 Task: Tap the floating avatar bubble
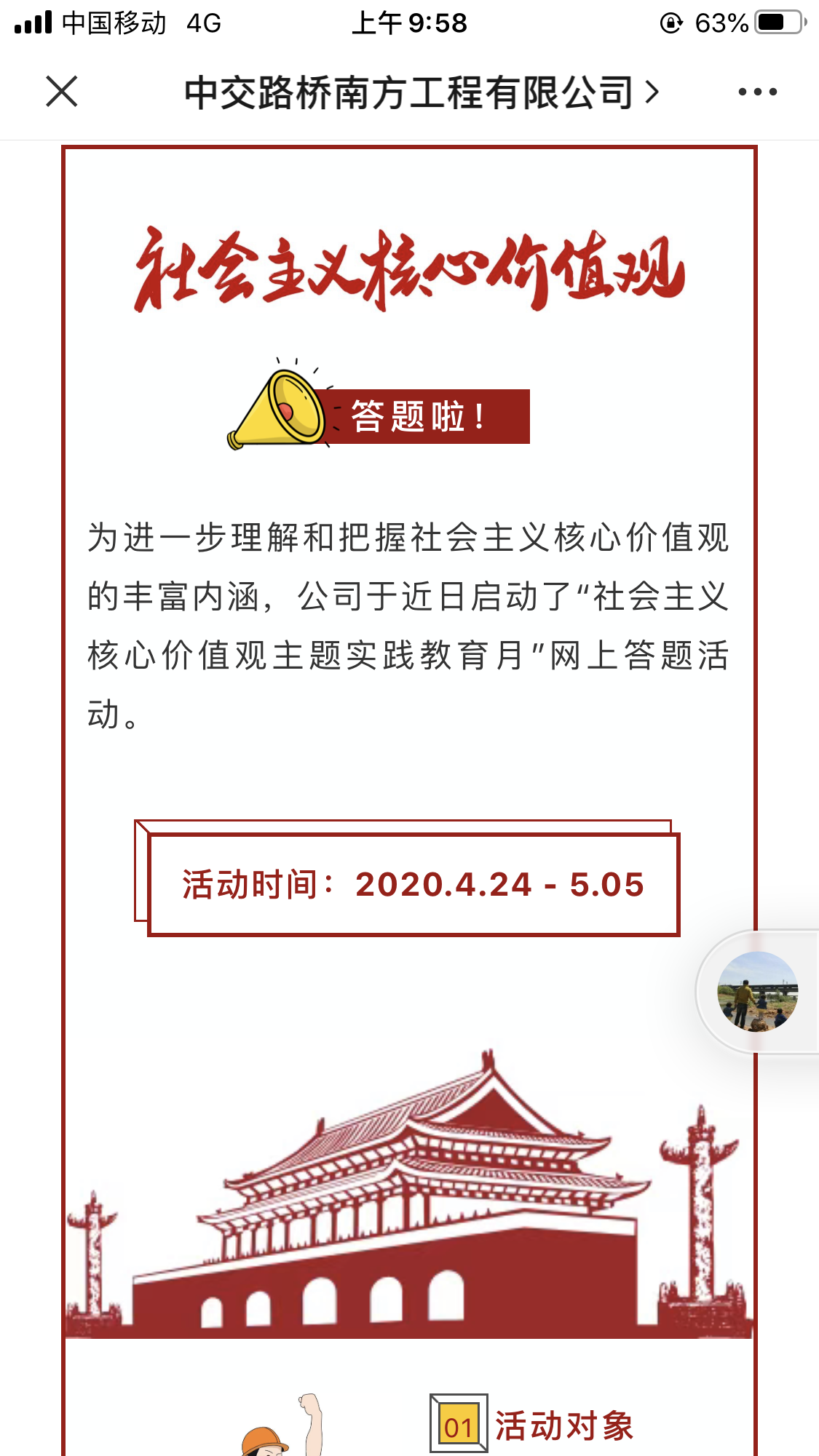click(x=757, y=991)
